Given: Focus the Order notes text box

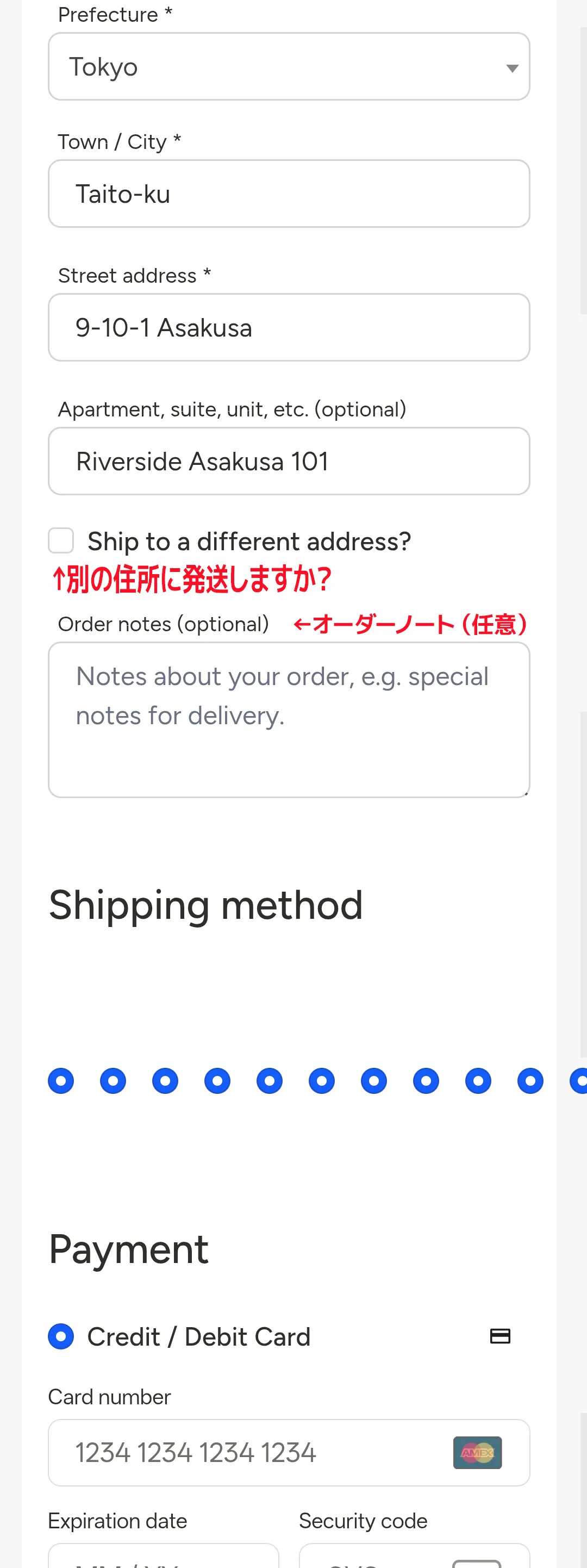Looking at the screenshot, I should click(x=289, y=719).
